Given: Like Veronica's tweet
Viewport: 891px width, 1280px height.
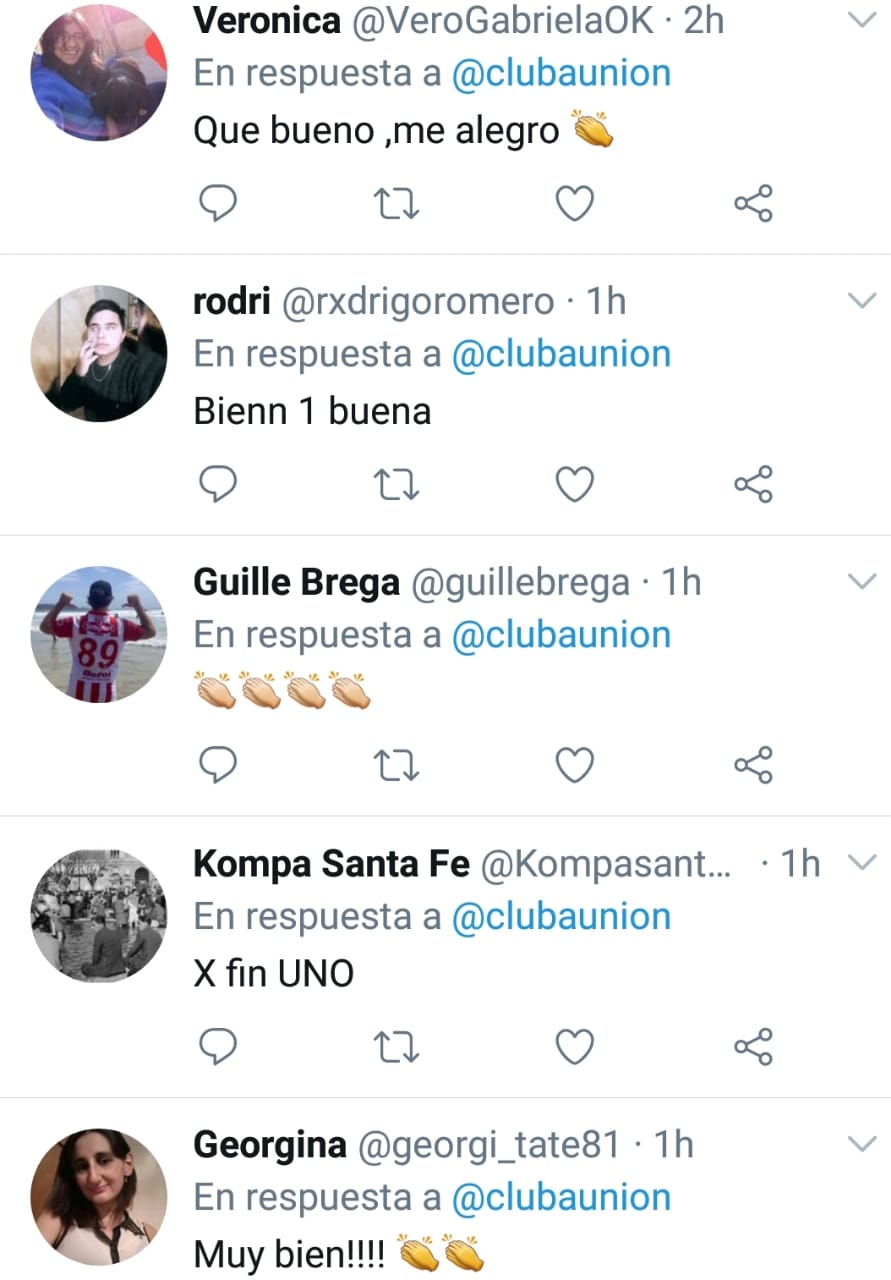Looking at the screenshot, I should (575, 204).
